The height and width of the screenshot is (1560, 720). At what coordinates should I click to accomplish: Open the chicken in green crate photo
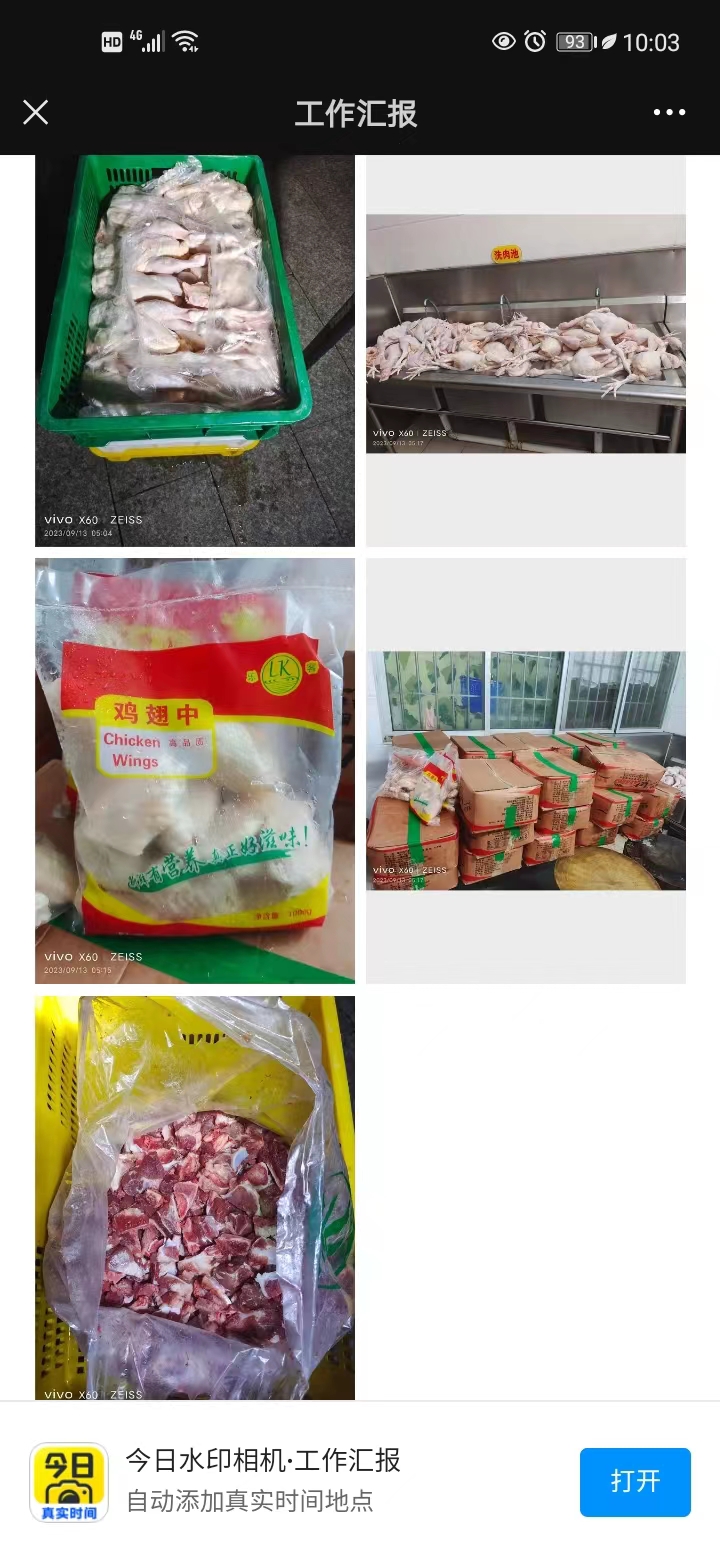(x=195, y=350)
